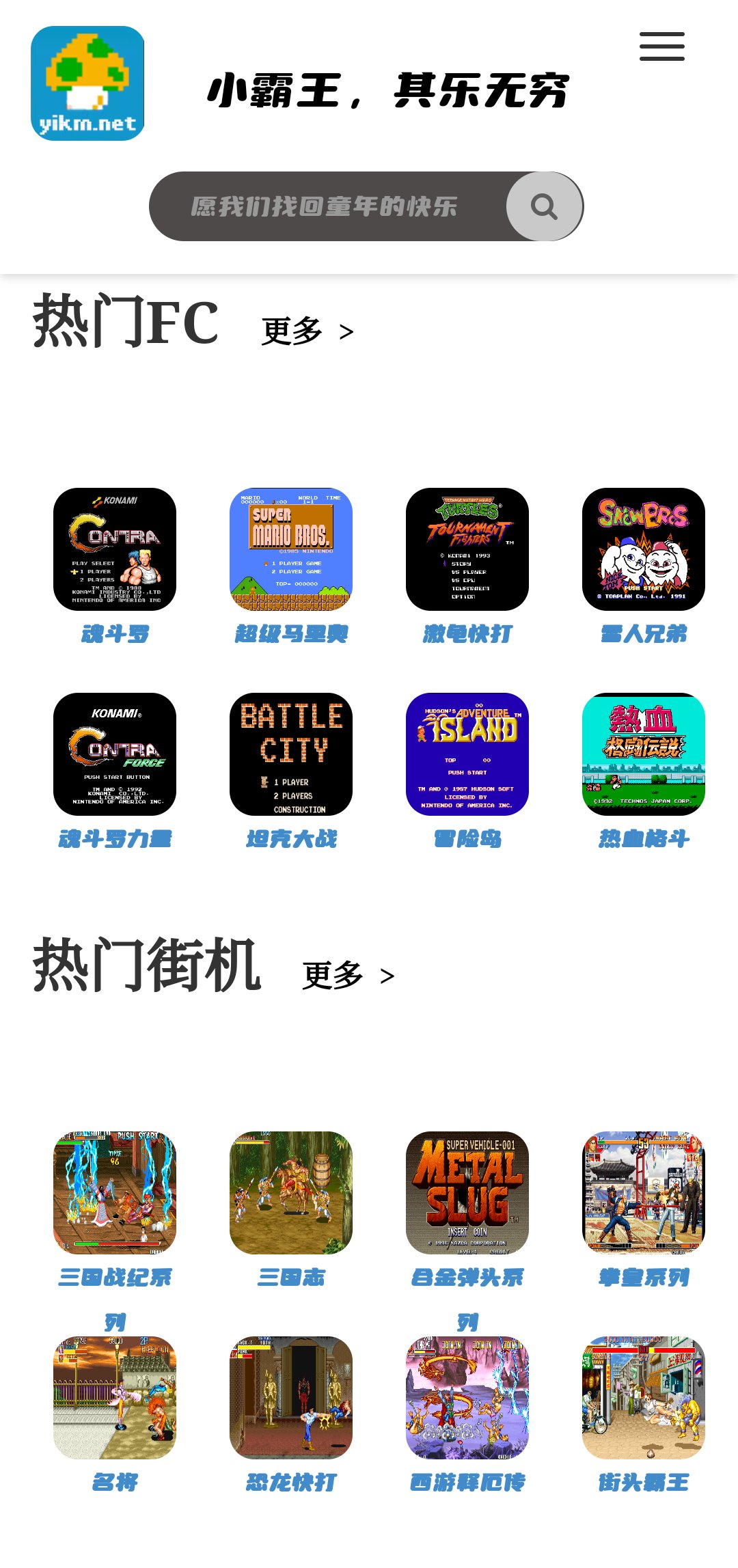This screenshot has width=738, height=1568.
Task: Open 热血格斗 game
Action: coord(644,754)
